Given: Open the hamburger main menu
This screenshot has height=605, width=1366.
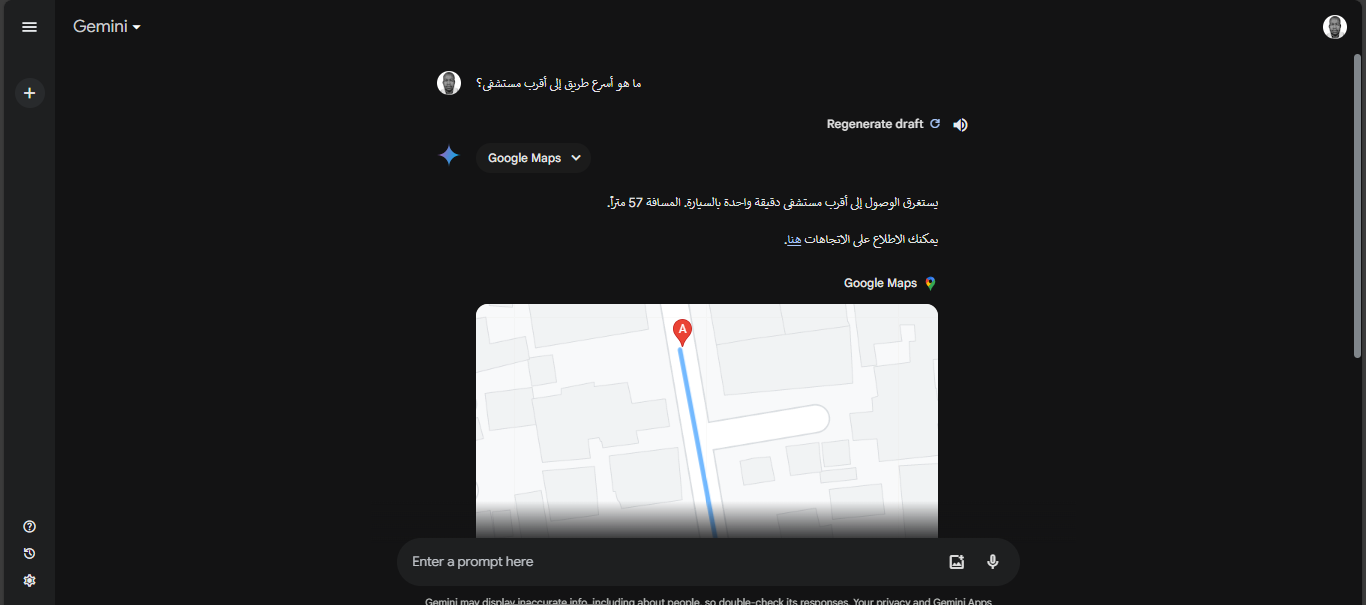Looking at the screenshot, I should tap(29, 27).
